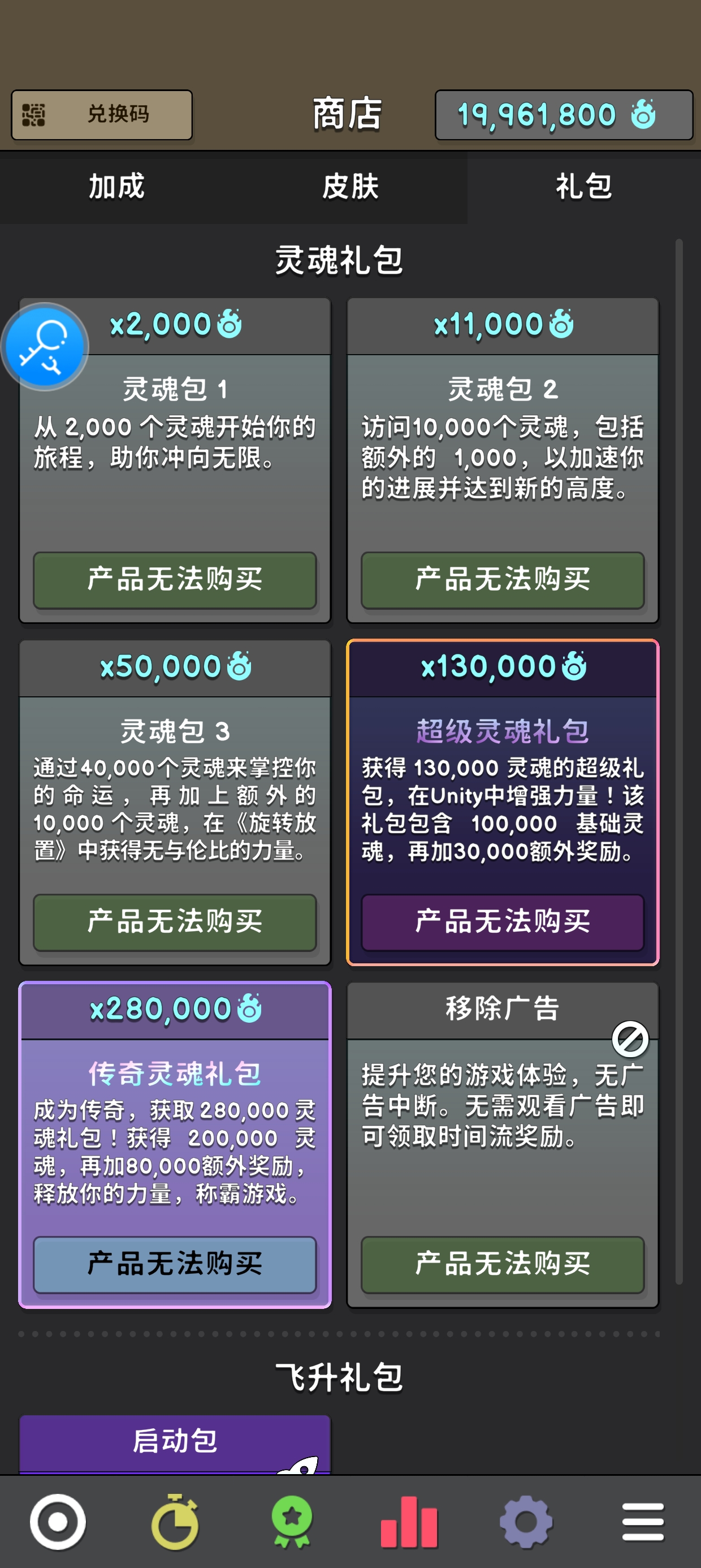
Task: Open the gear settings tab
Action: [526, 1521]
